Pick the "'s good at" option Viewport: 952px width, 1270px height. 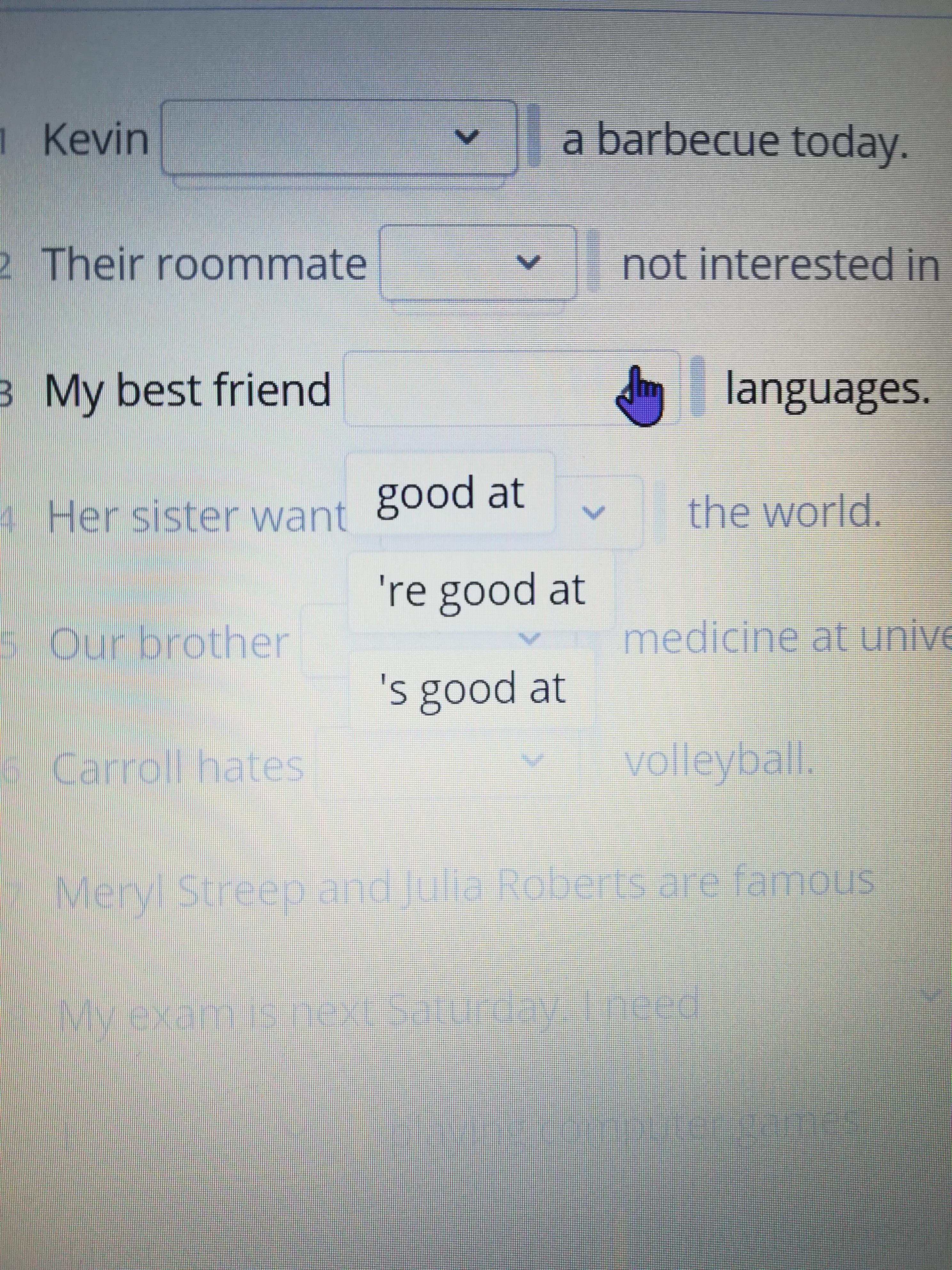(x=472, y=688)
